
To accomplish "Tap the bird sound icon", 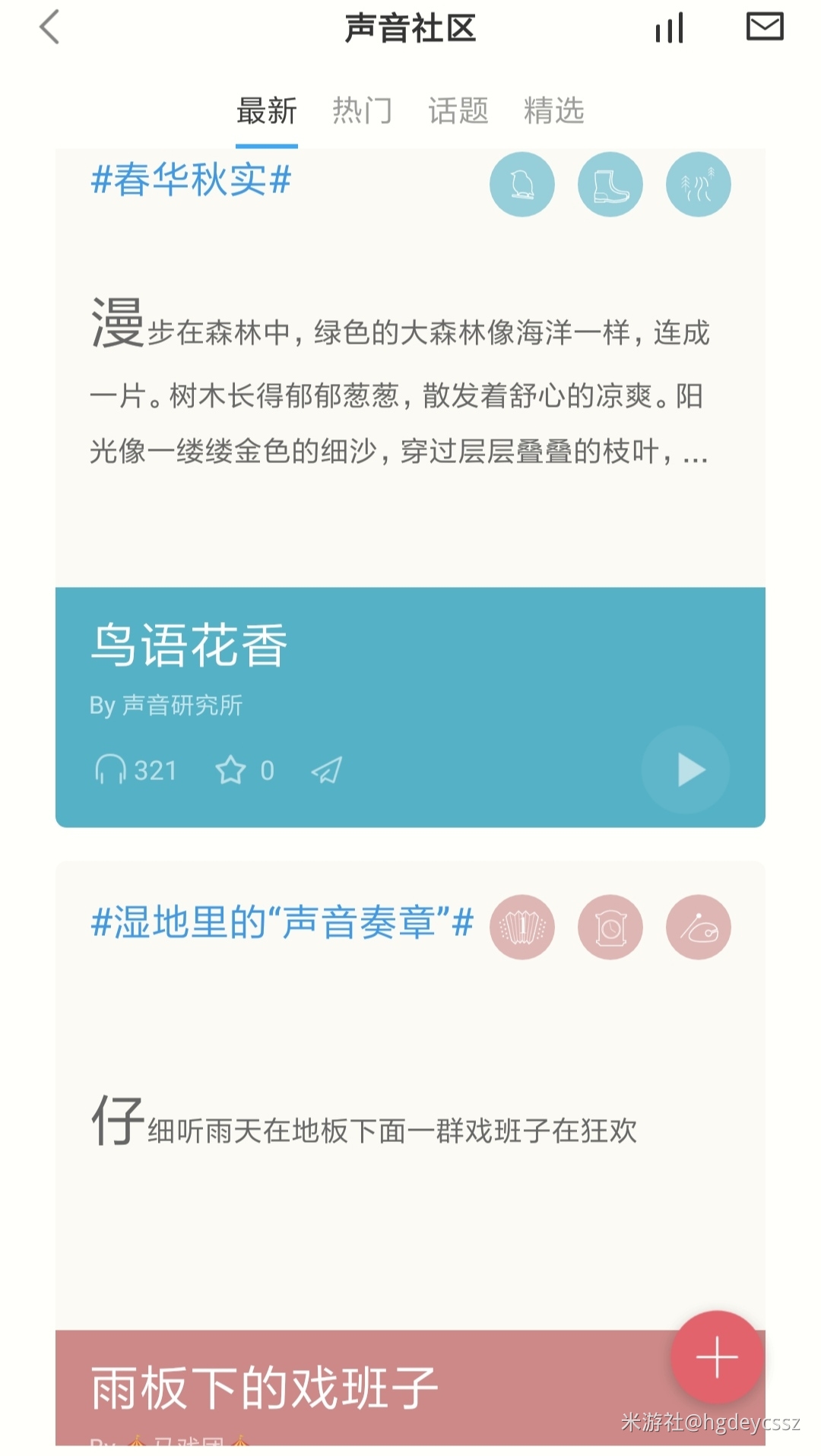I will 521,185.
